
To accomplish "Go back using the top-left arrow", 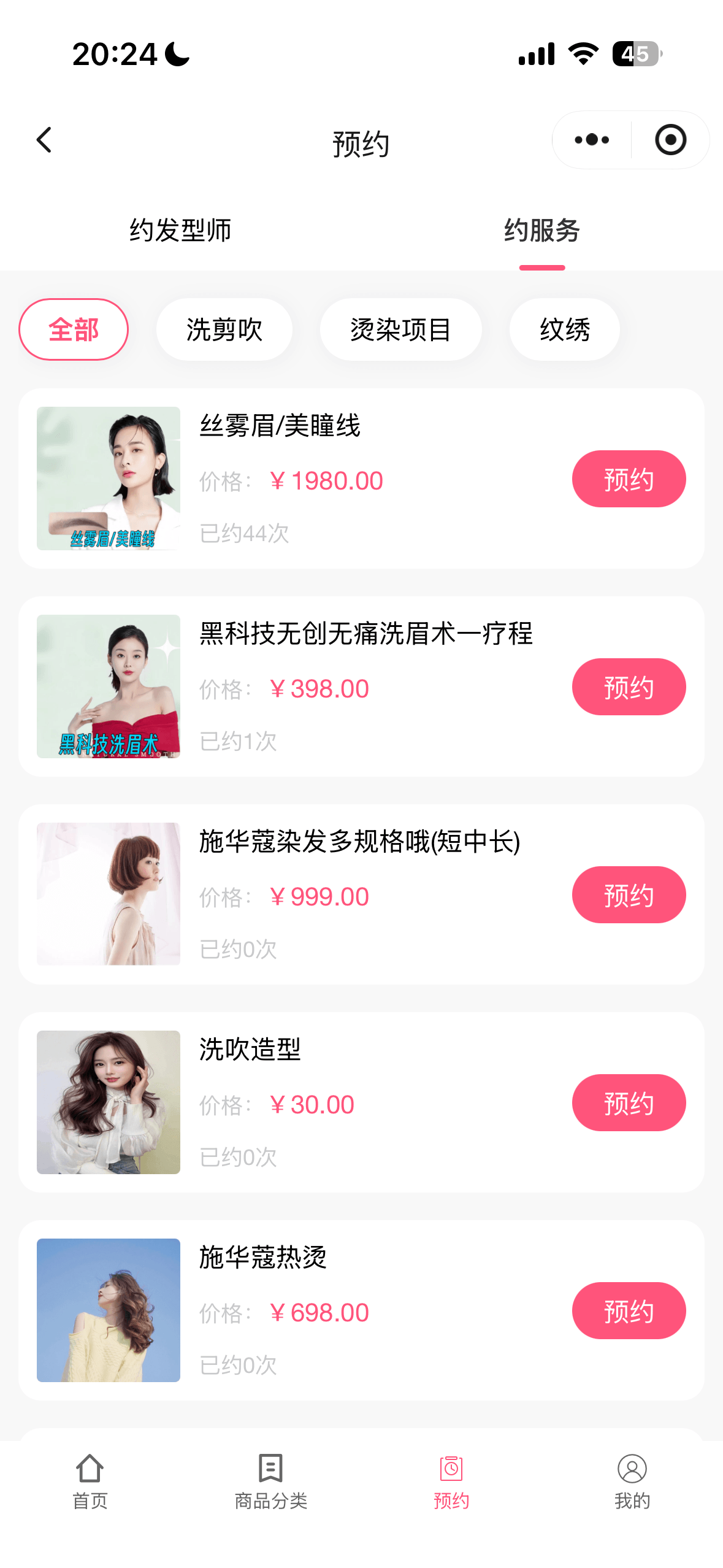I will pos(44,140).
